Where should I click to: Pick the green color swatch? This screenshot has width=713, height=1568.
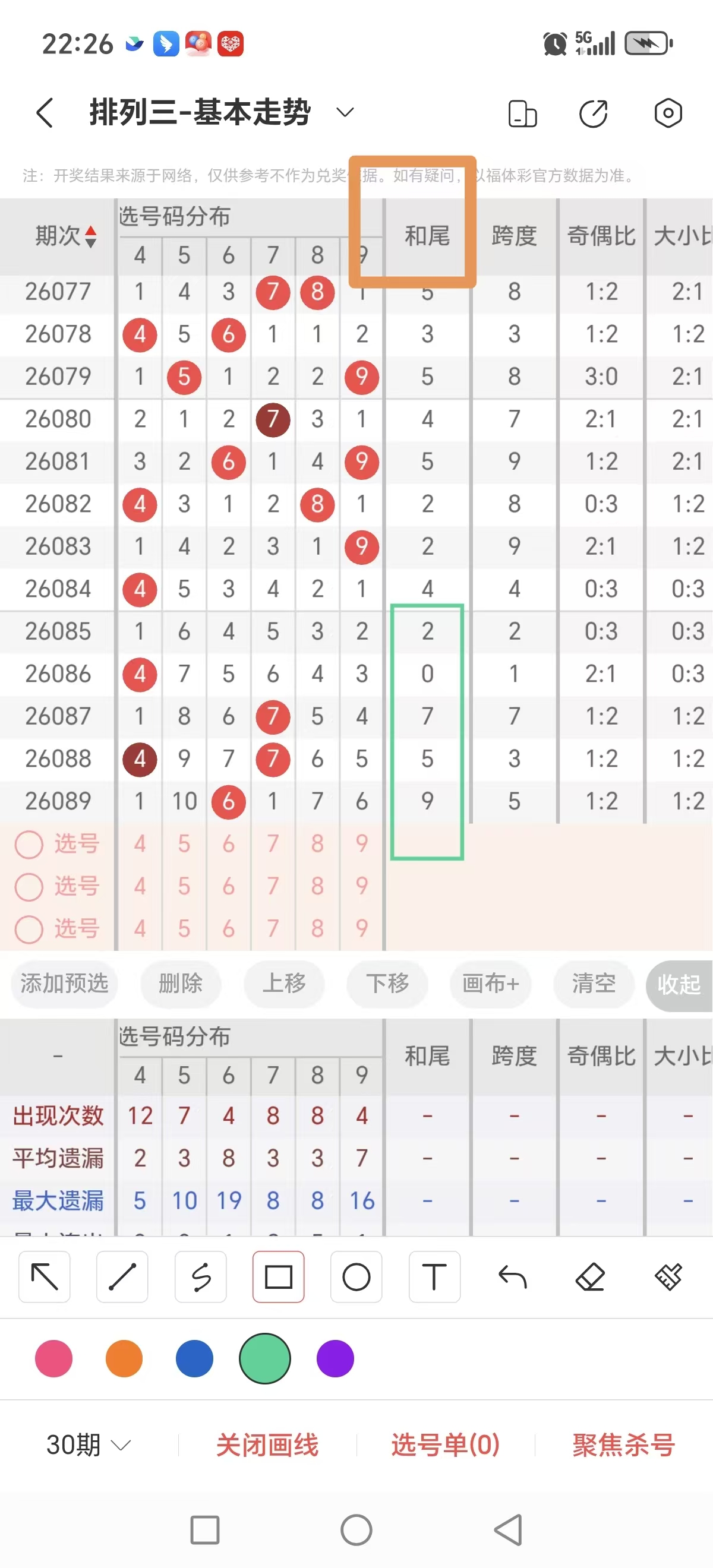(264, 1358)
